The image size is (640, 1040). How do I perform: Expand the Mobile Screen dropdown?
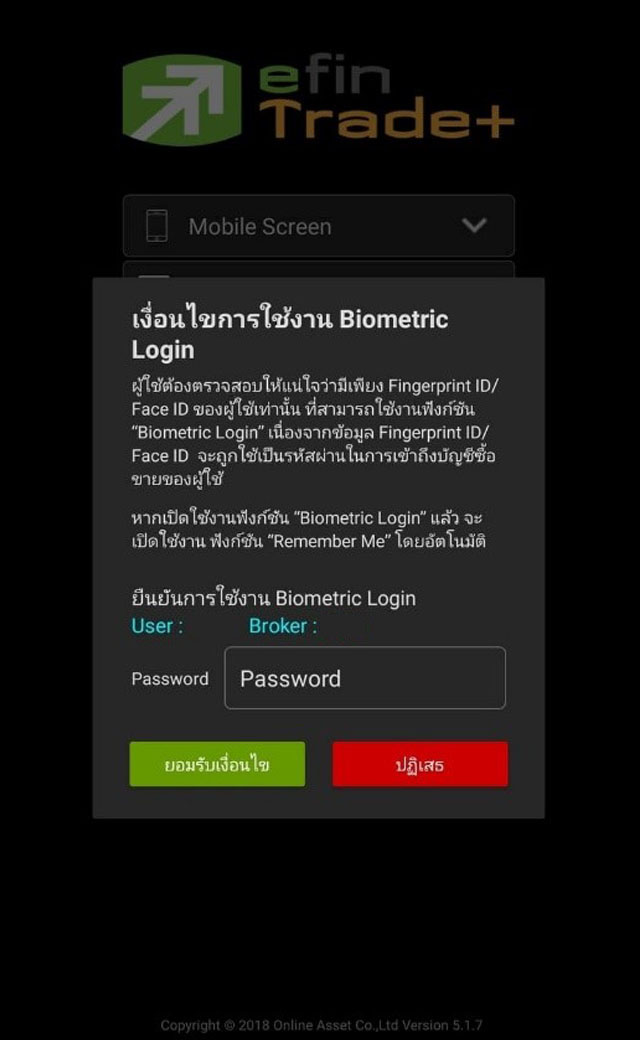pos(318,226)
